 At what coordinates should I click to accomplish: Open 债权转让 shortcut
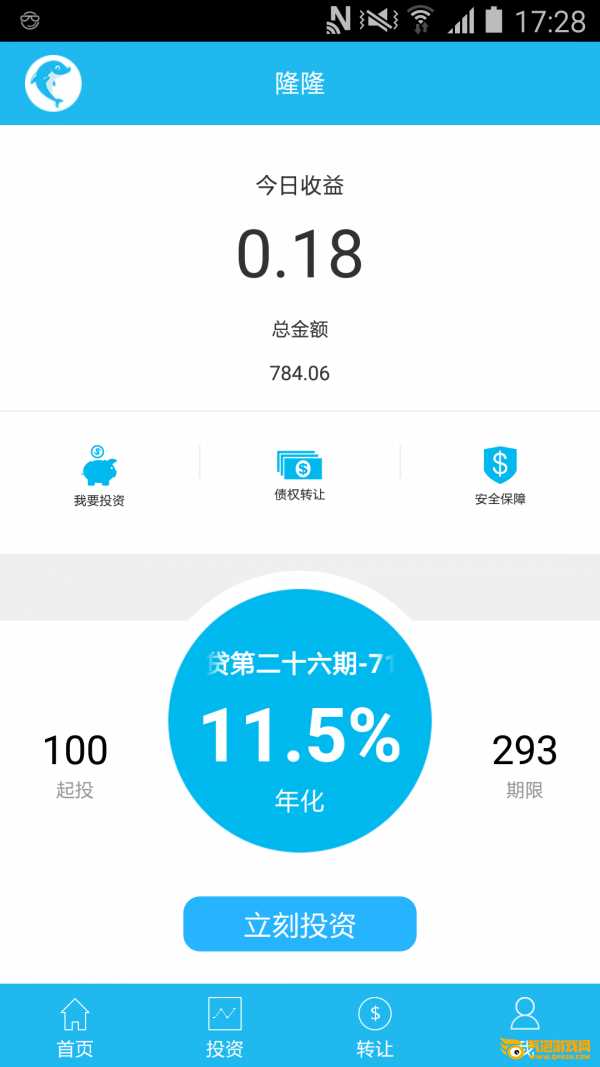click(x=300, y=474)
